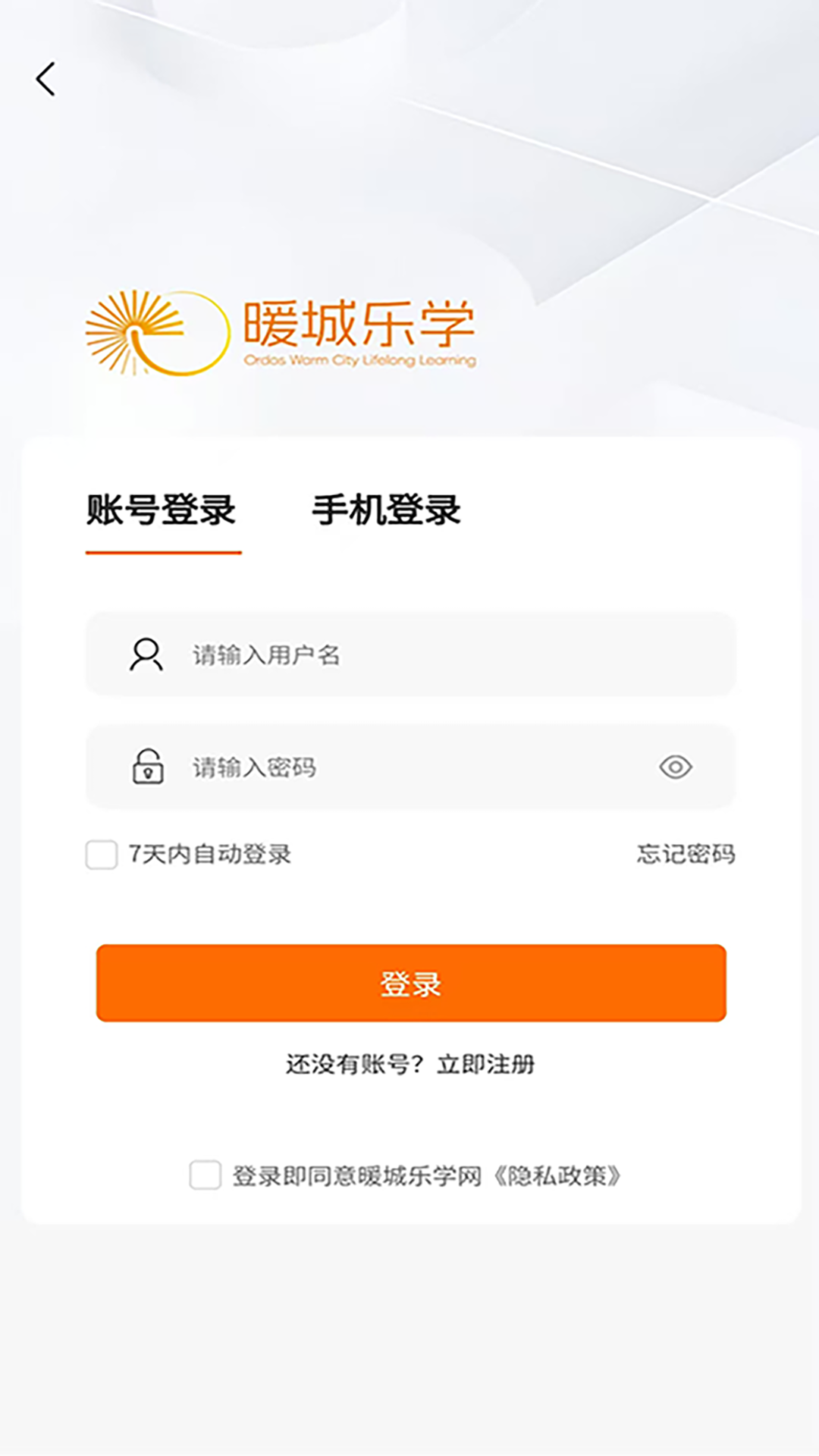819x1456 pixels.
Task: Click the back arrow at top left
Action: coord(45,79)
